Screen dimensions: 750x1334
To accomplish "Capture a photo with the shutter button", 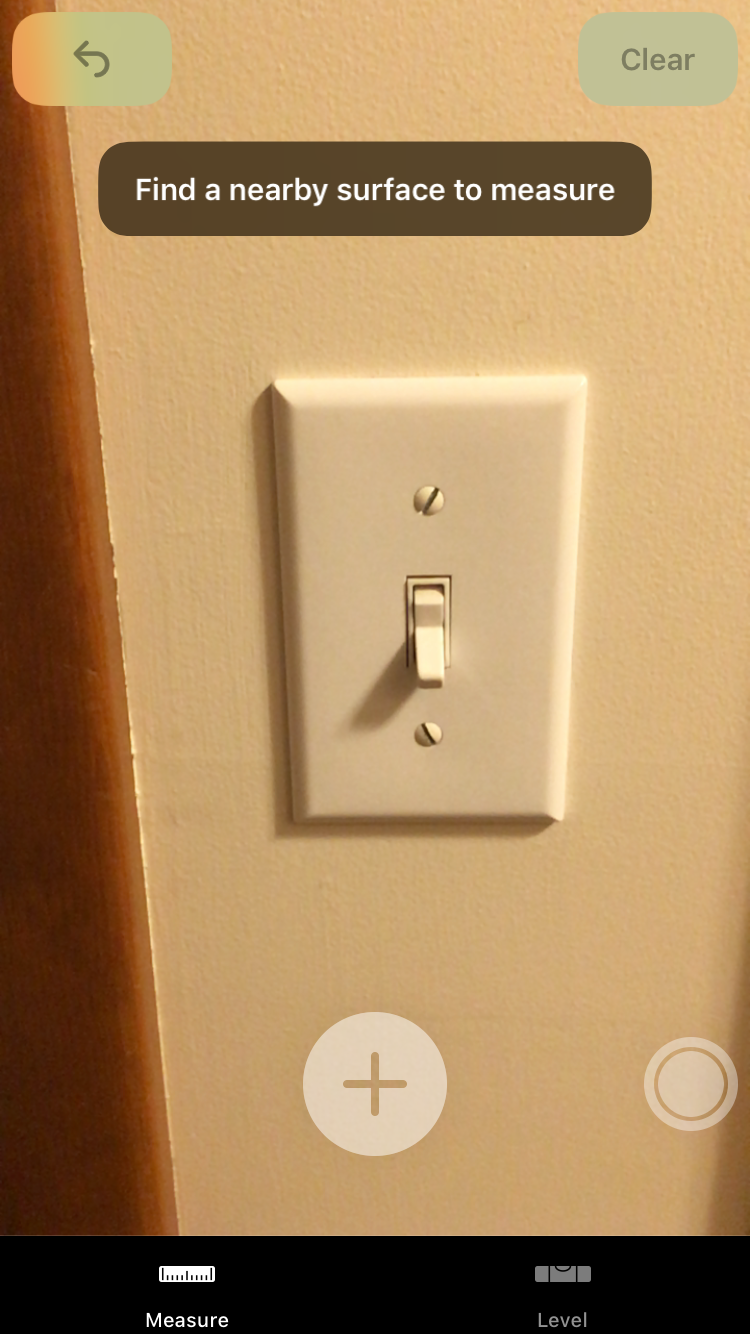I will pos(691,1084).
